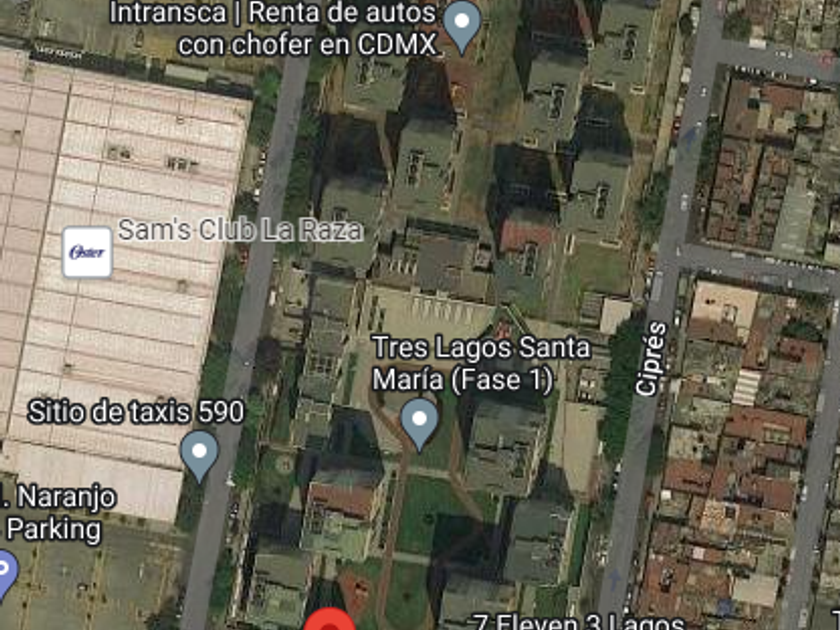Open the Intransca car rental map pin
840x630 pixels.
coord(461,25)
